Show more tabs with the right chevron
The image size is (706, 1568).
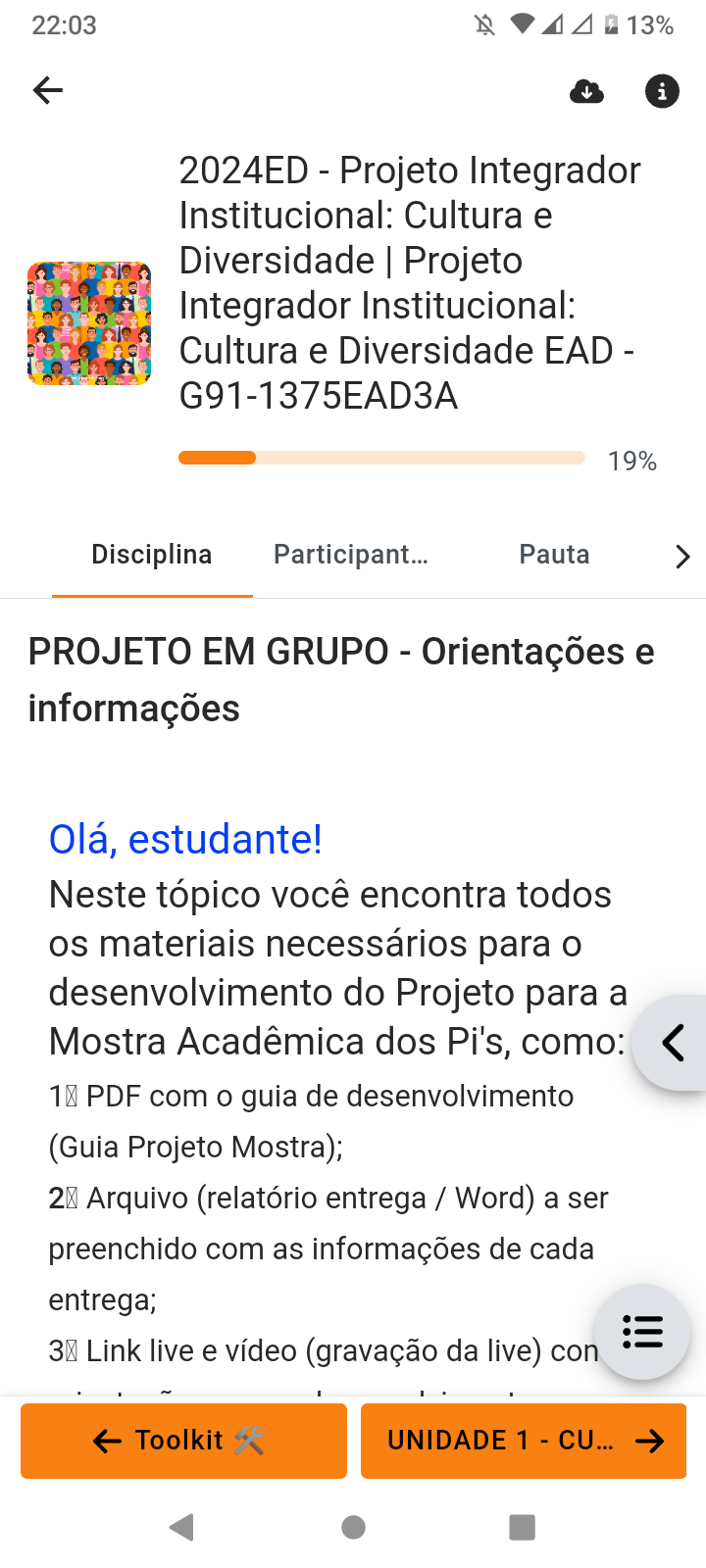[682, 557]
